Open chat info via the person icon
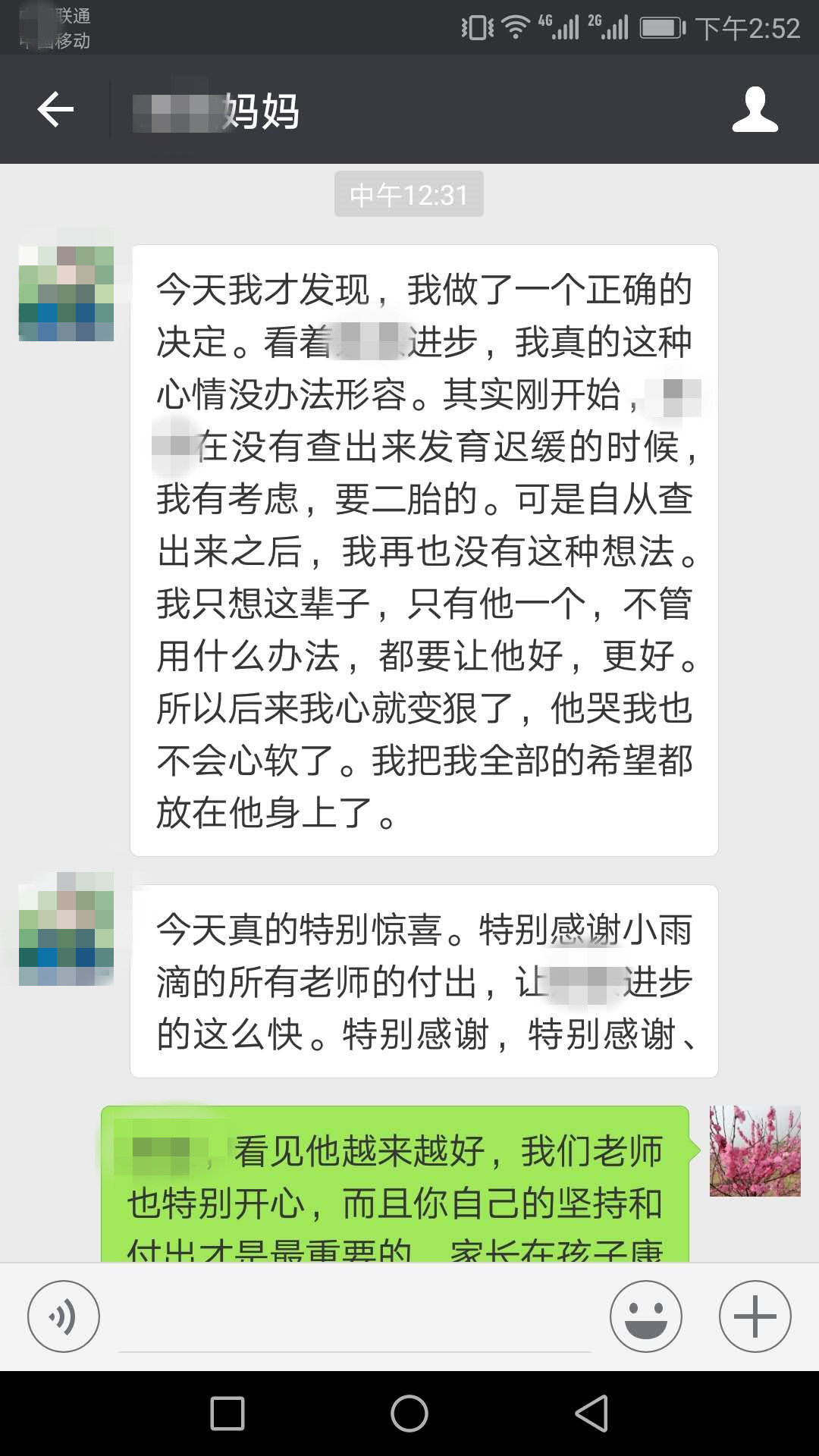This screenshot has width=819, height=1456. point(755,111)
